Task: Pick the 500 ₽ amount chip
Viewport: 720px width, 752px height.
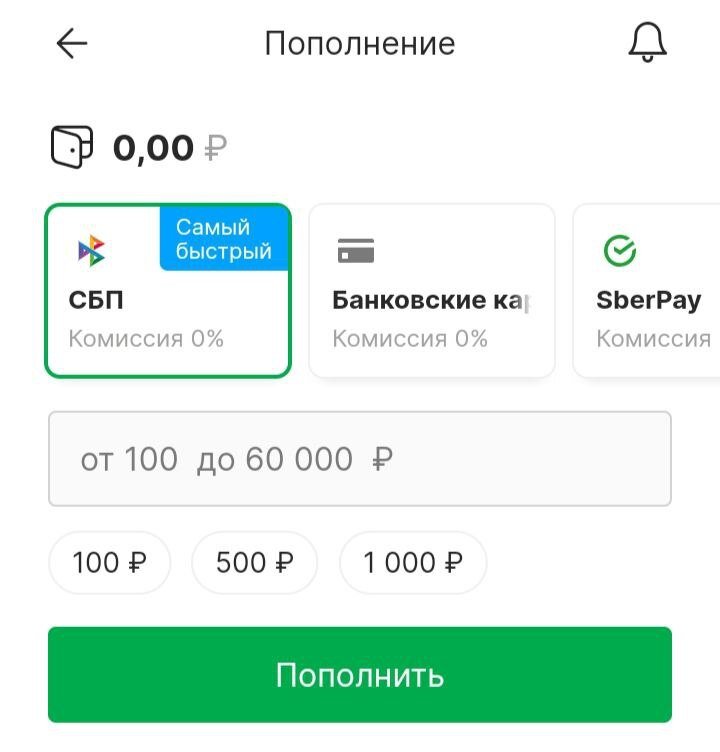Action: tap(254, 563)
